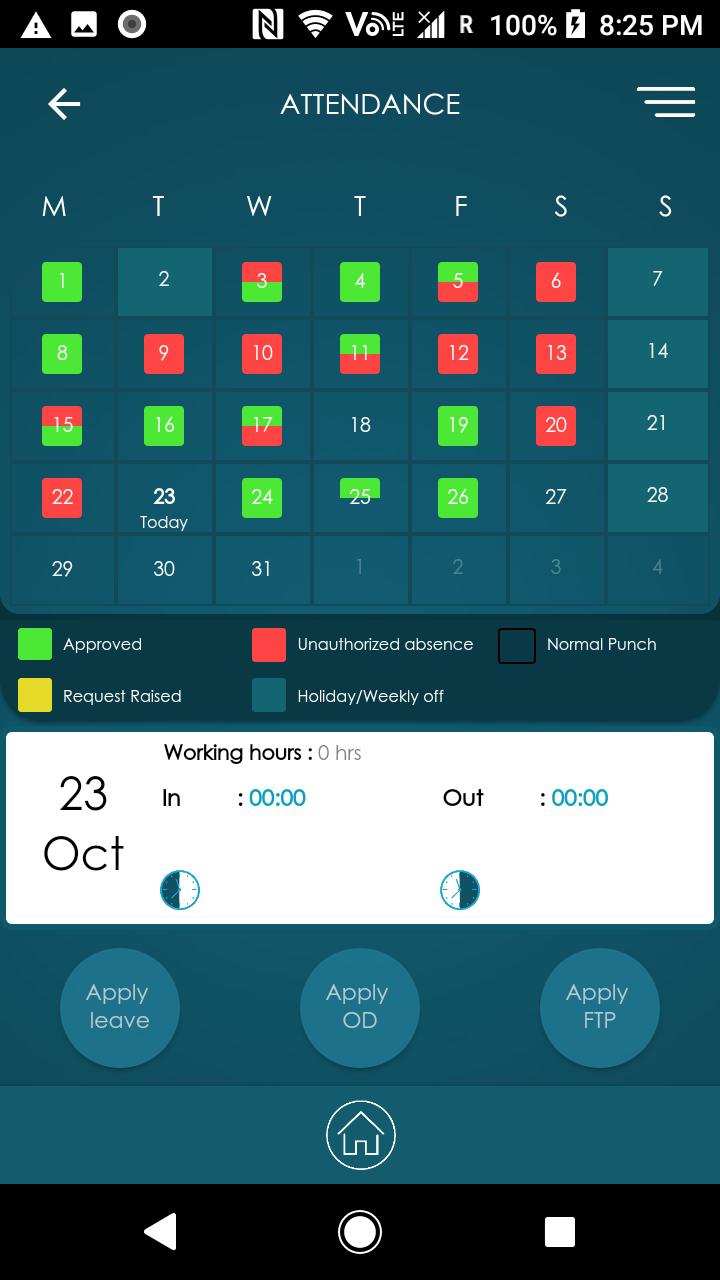The width and height of the screenshot is (720, 1280).
Task: Go to the app home screen
Action: (360, 1134)
